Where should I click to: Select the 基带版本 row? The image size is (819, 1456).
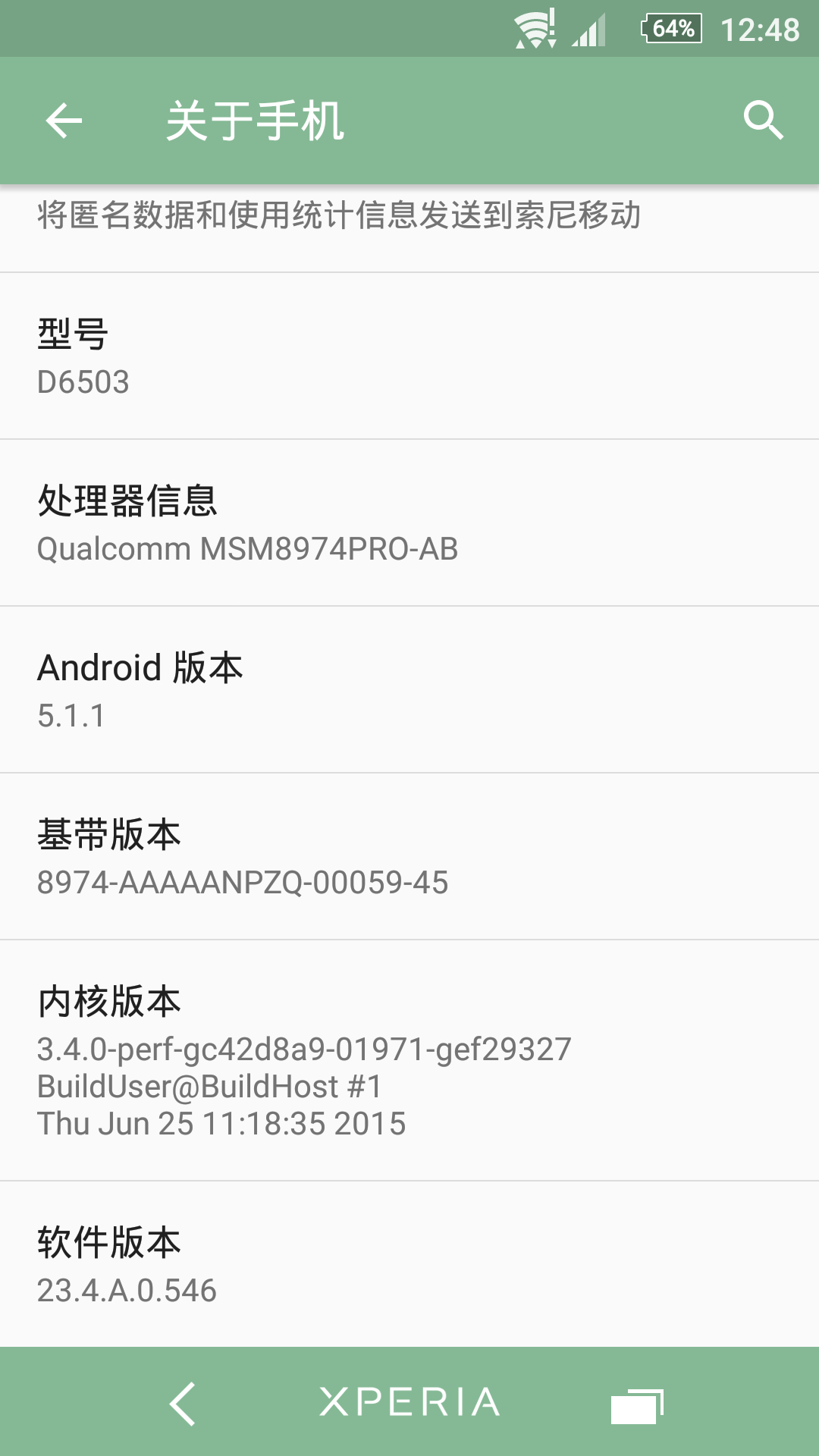pos(409,857)
